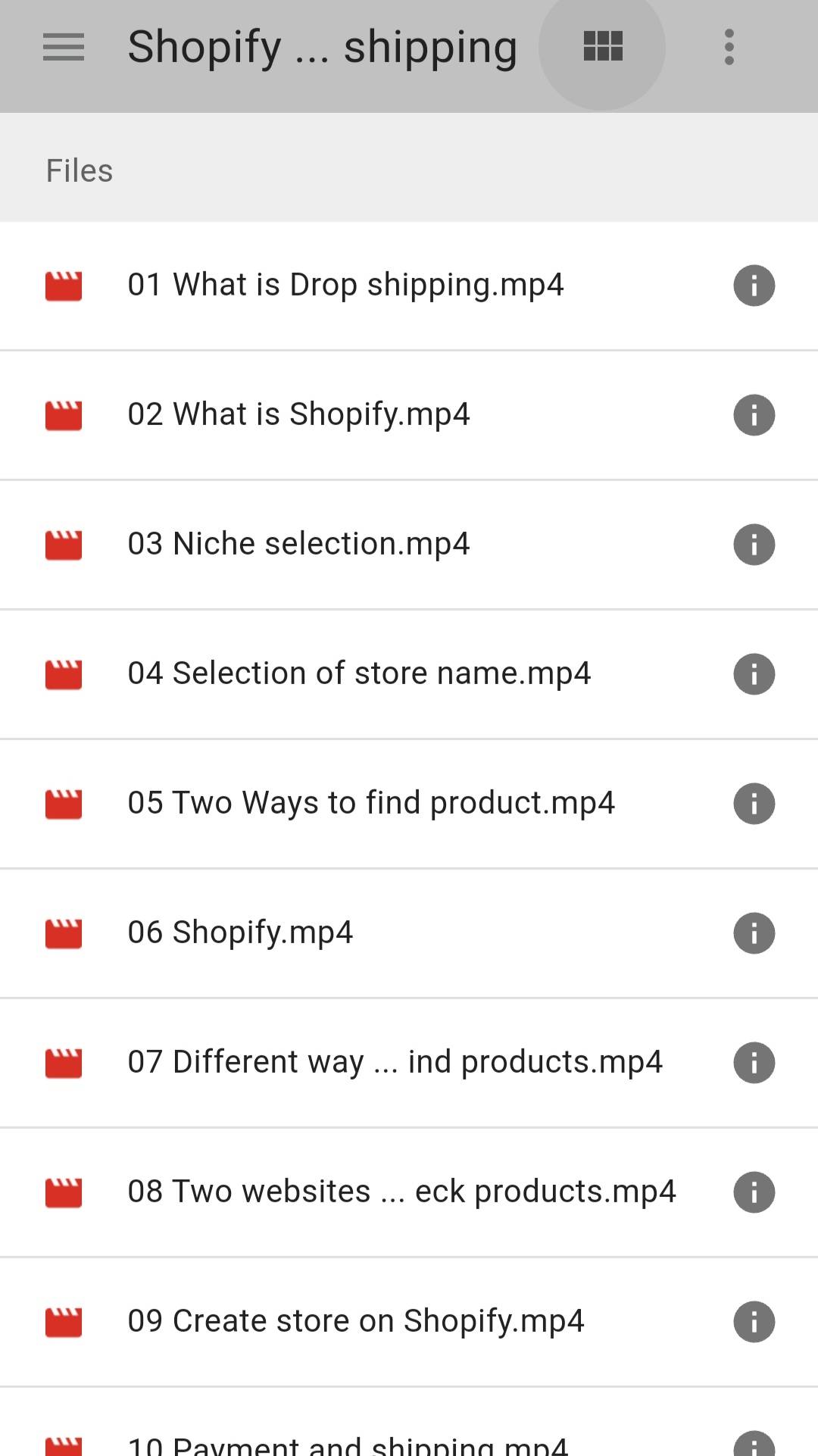818x1456 pixels.
Task: Play the 06 Shopify.mp4 file
Action: 240,933
